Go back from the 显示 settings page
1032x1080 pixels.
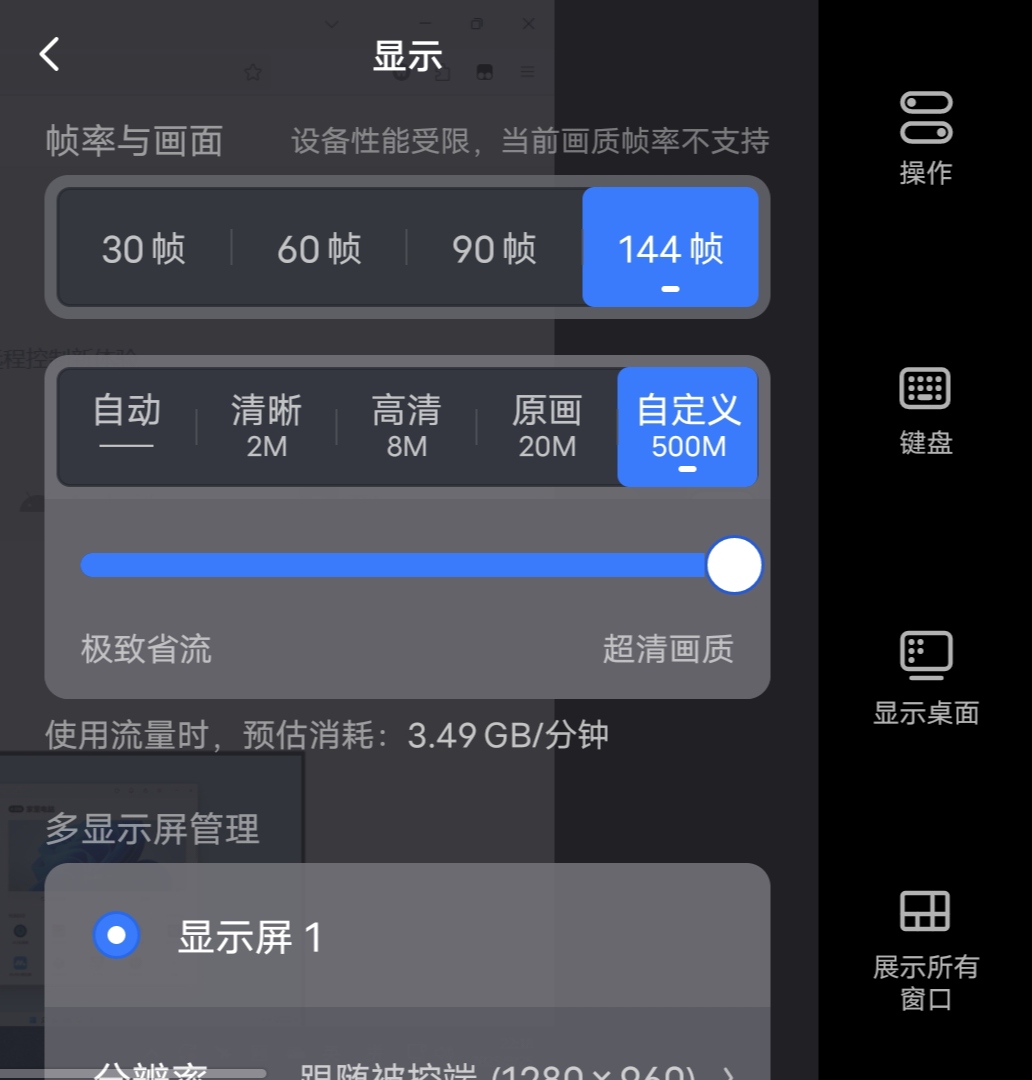pos(50,54)
